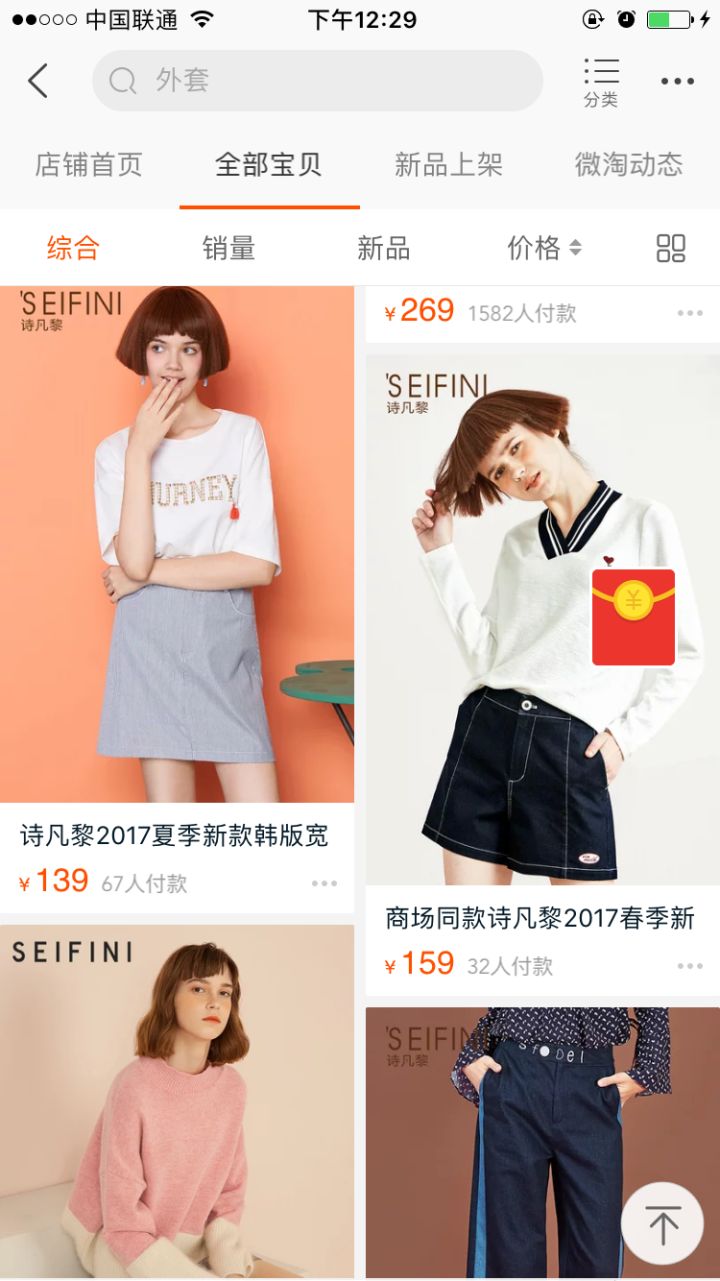Go back to the previous page

[38, 81]
